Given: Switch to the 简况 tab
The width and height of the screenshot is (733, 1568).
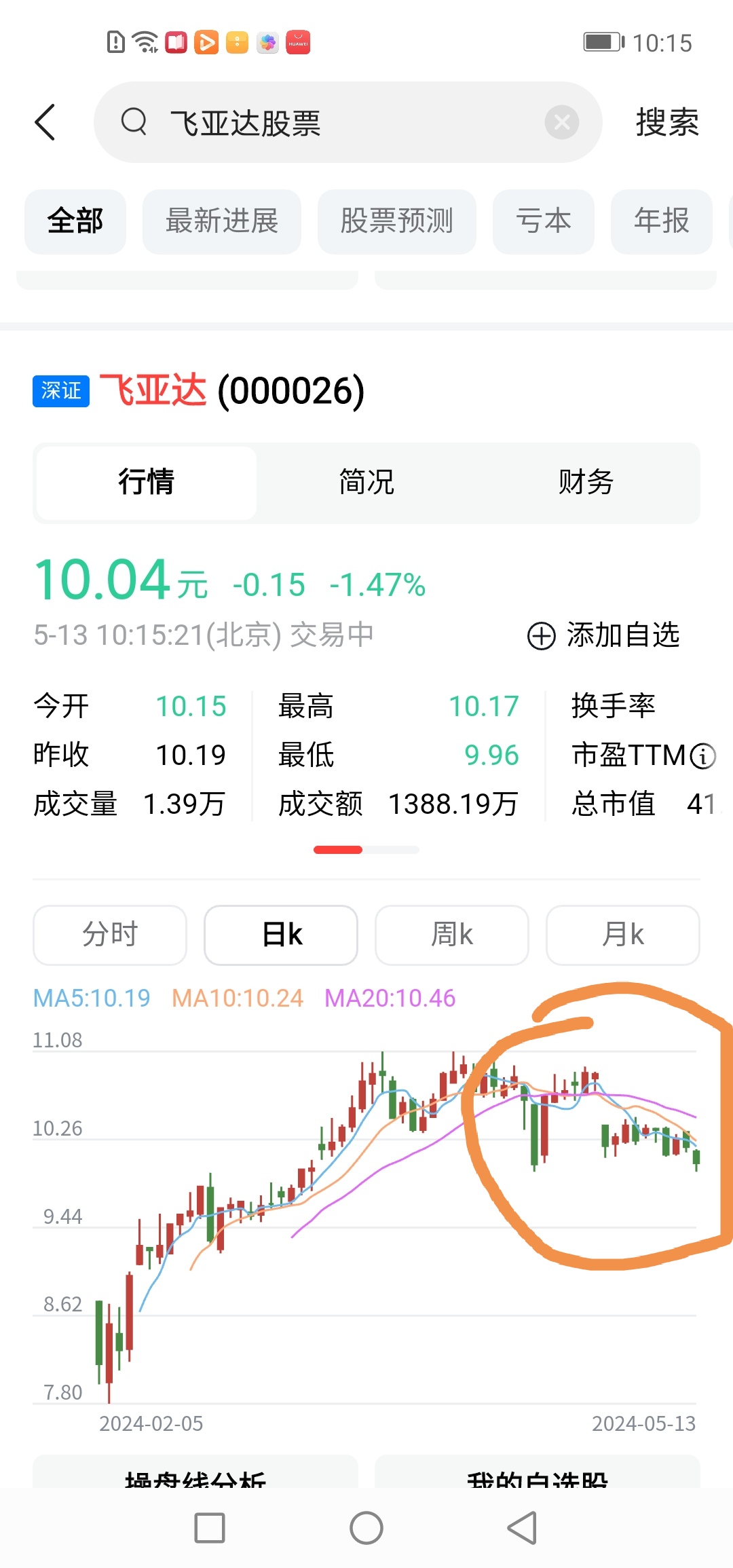Looking at the screenshot, I should click(x=366, y=483).
